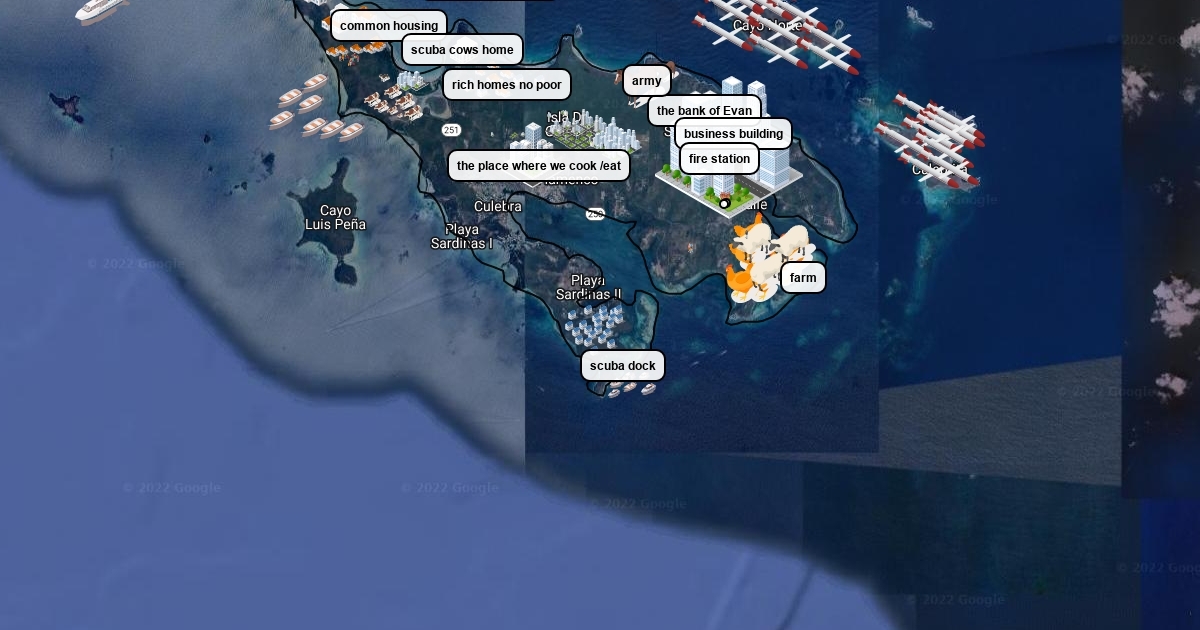Select the army marker label
The image size is (1200, 630).
click(646, 81)
